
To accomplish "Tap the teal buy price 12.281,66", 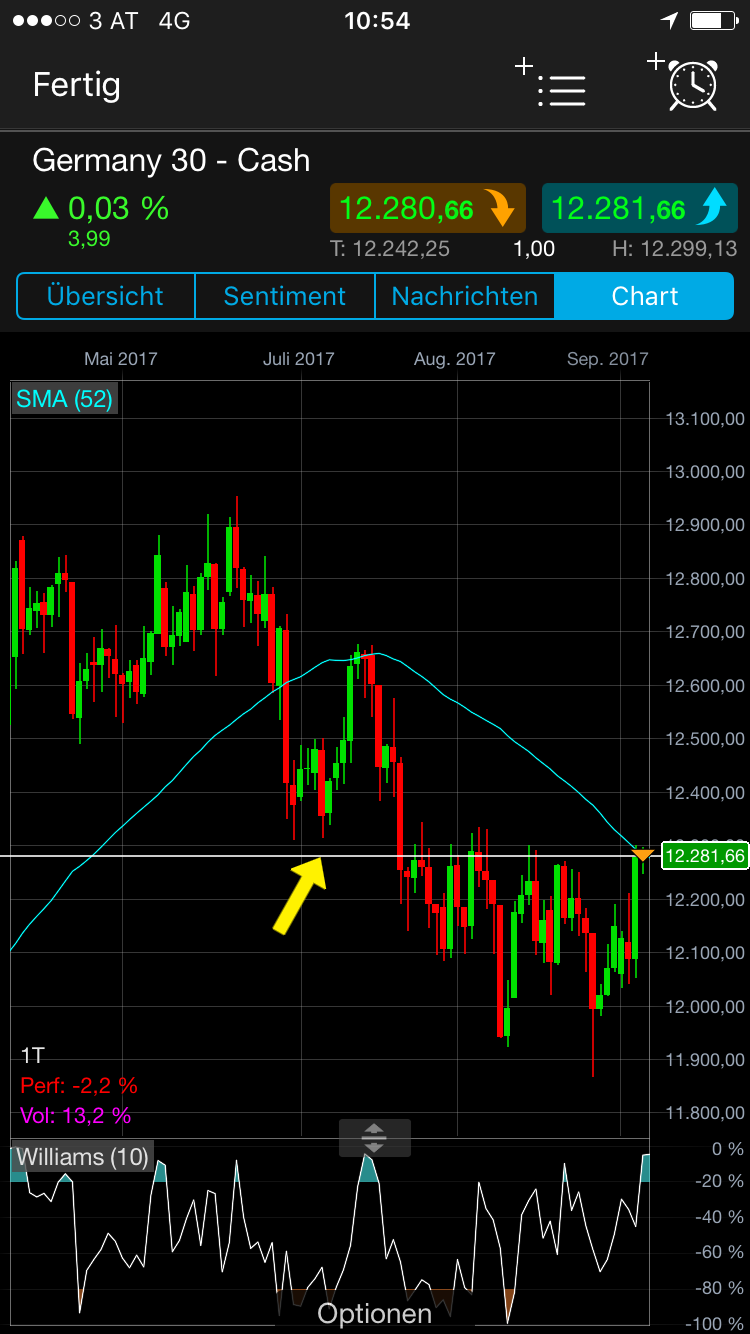I will [x=636, y=209].
